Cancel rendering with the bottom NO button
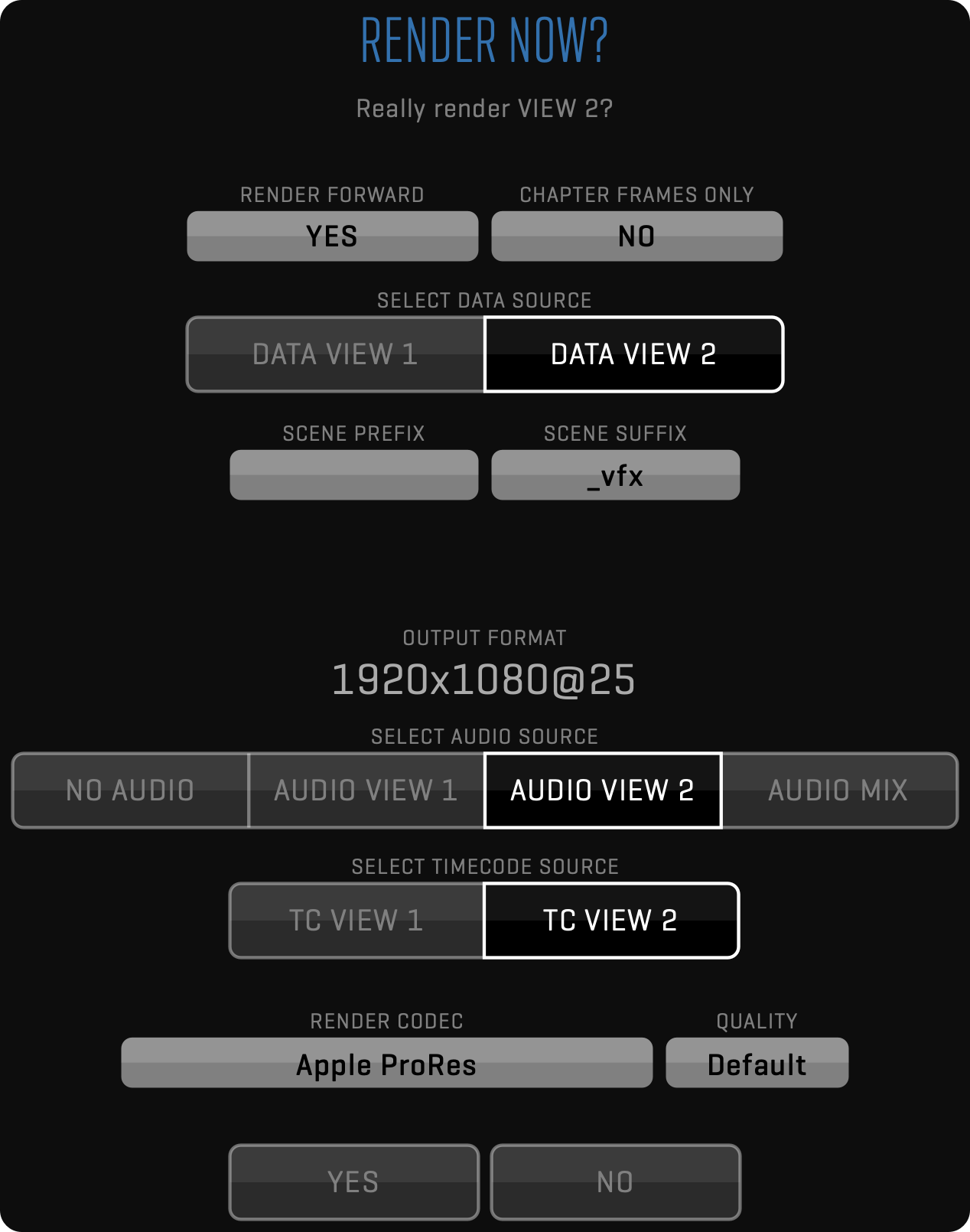 (615, 1182)
